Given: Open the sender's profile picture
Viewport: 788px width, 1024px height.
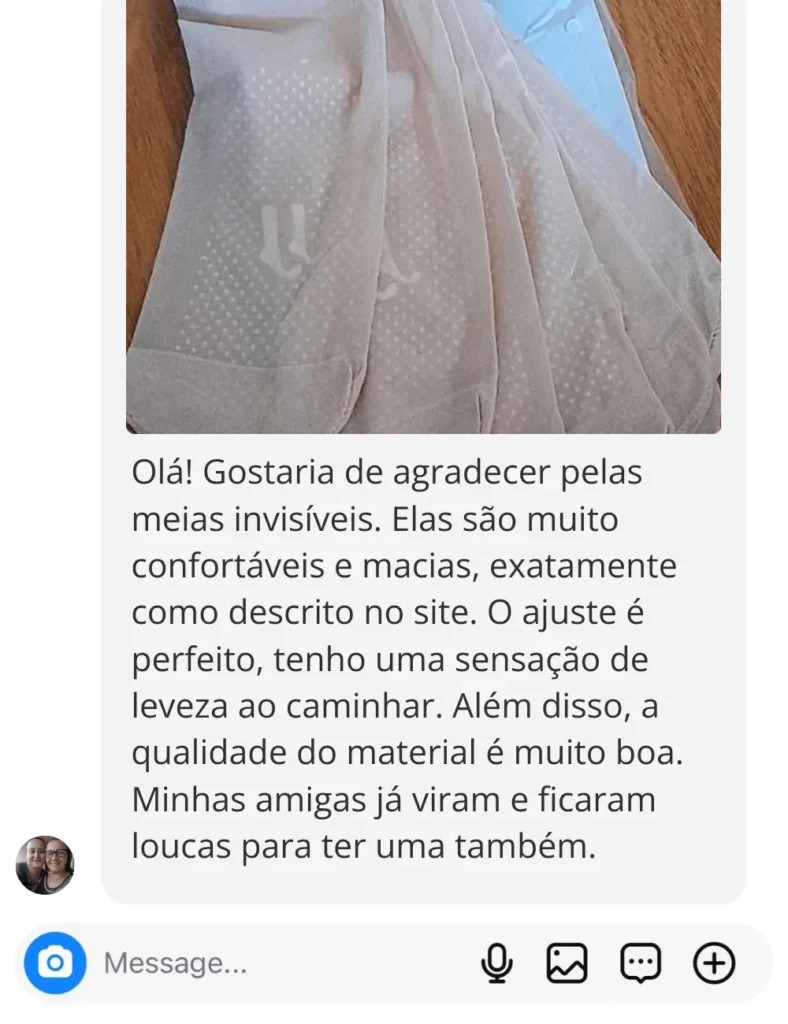Looking at the screenshot, I should click(x=45, y=865).
